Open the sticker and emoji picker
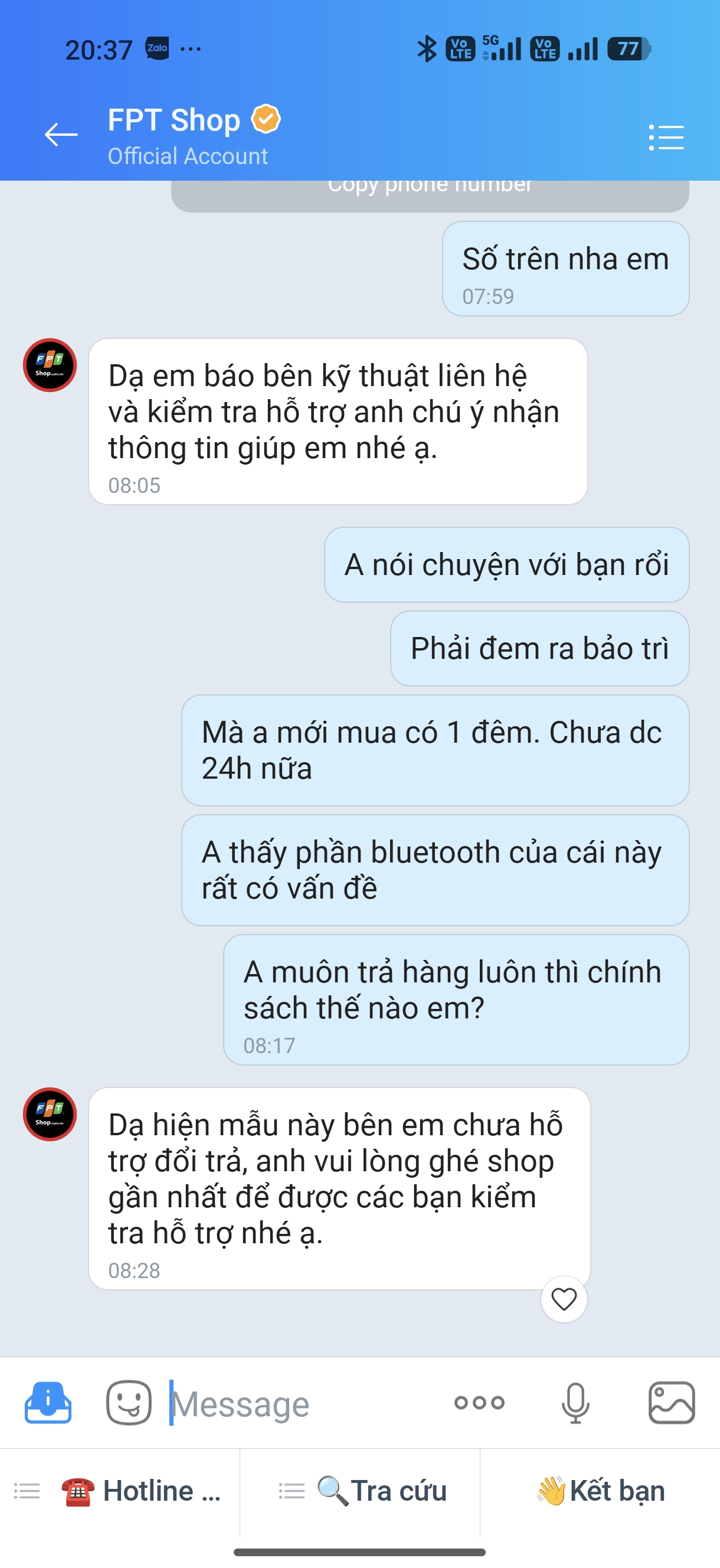Screen dimensions: 720x1568 tap(129, 1403)
